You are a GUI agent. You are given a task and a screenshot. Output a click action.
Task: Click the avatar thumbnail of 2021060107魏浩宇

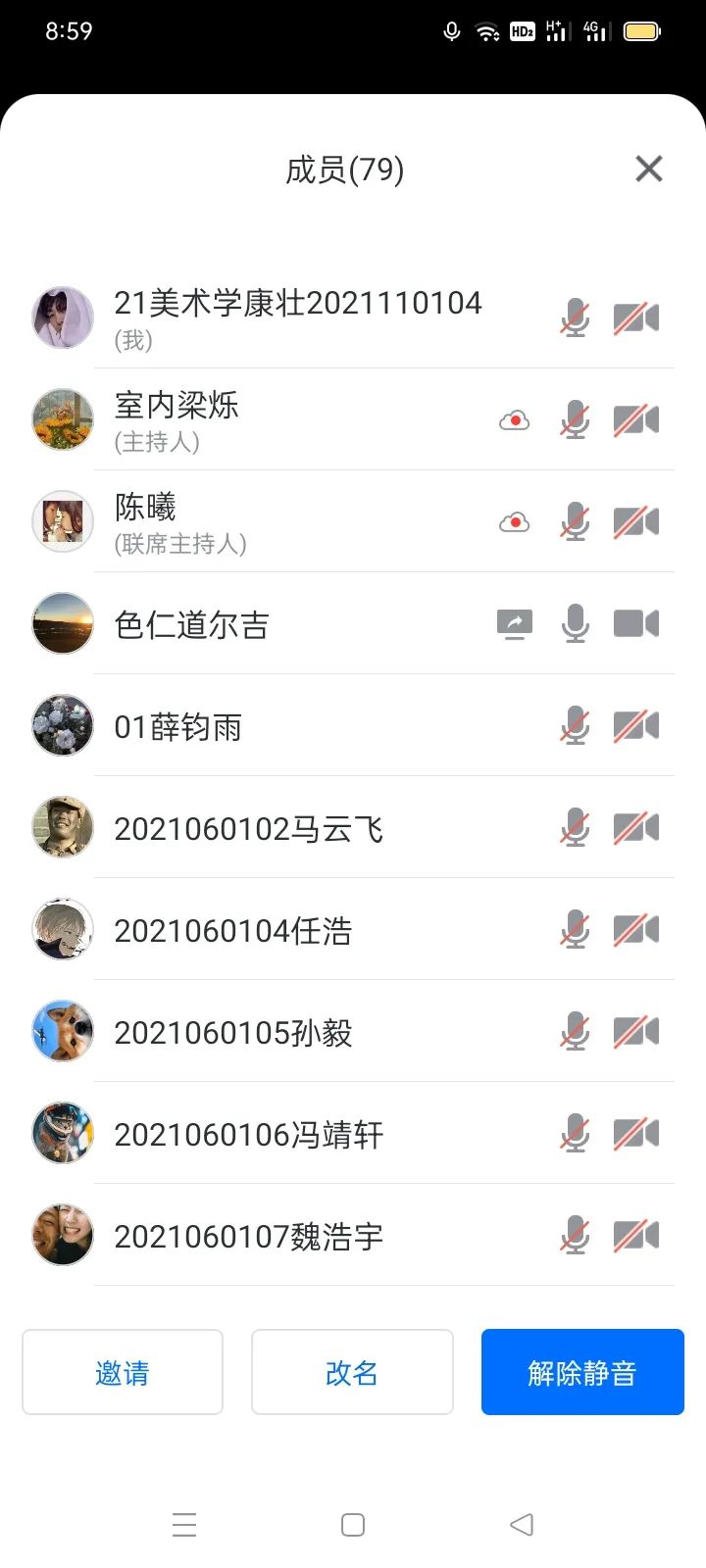point(62,1235)
